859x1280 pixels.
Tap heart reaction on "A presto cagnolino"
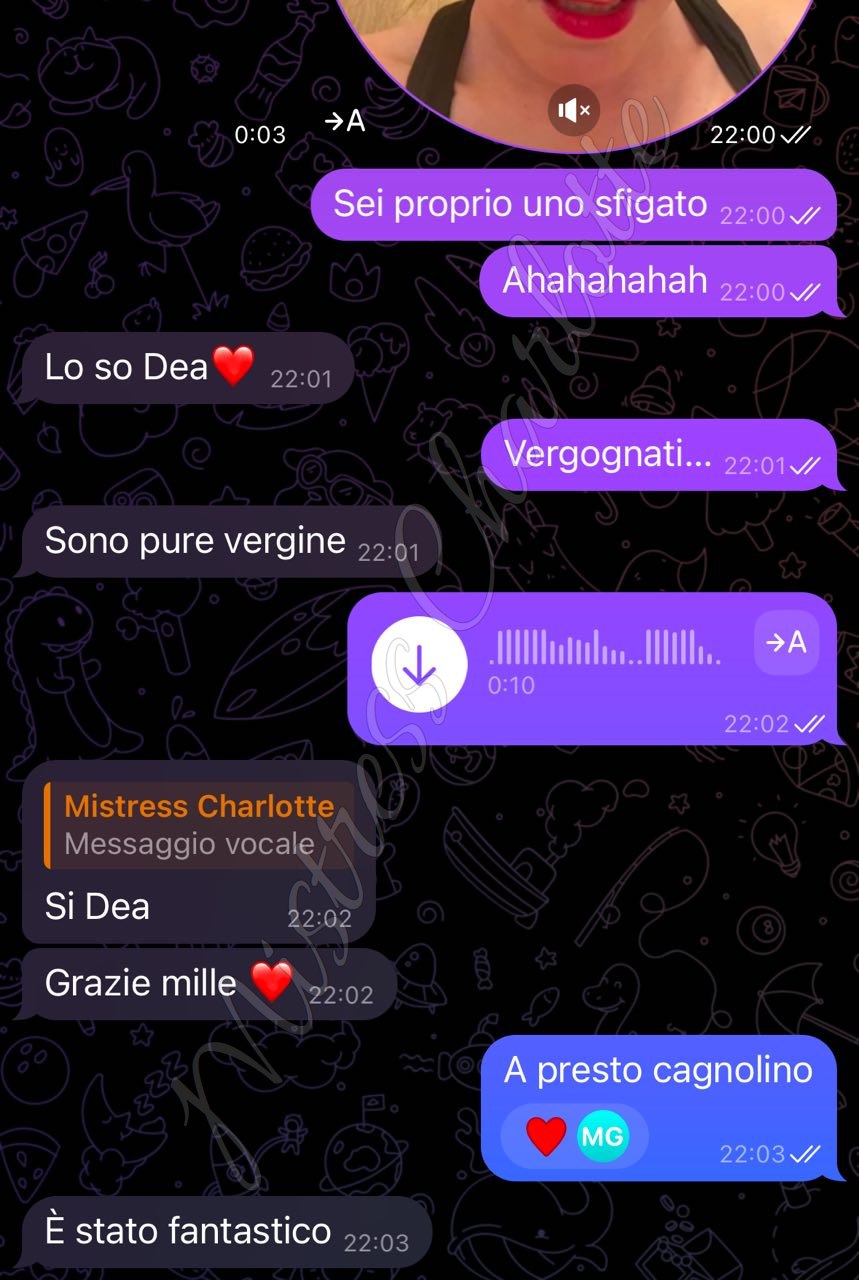pyautogui.click(x=546, y=1136)
